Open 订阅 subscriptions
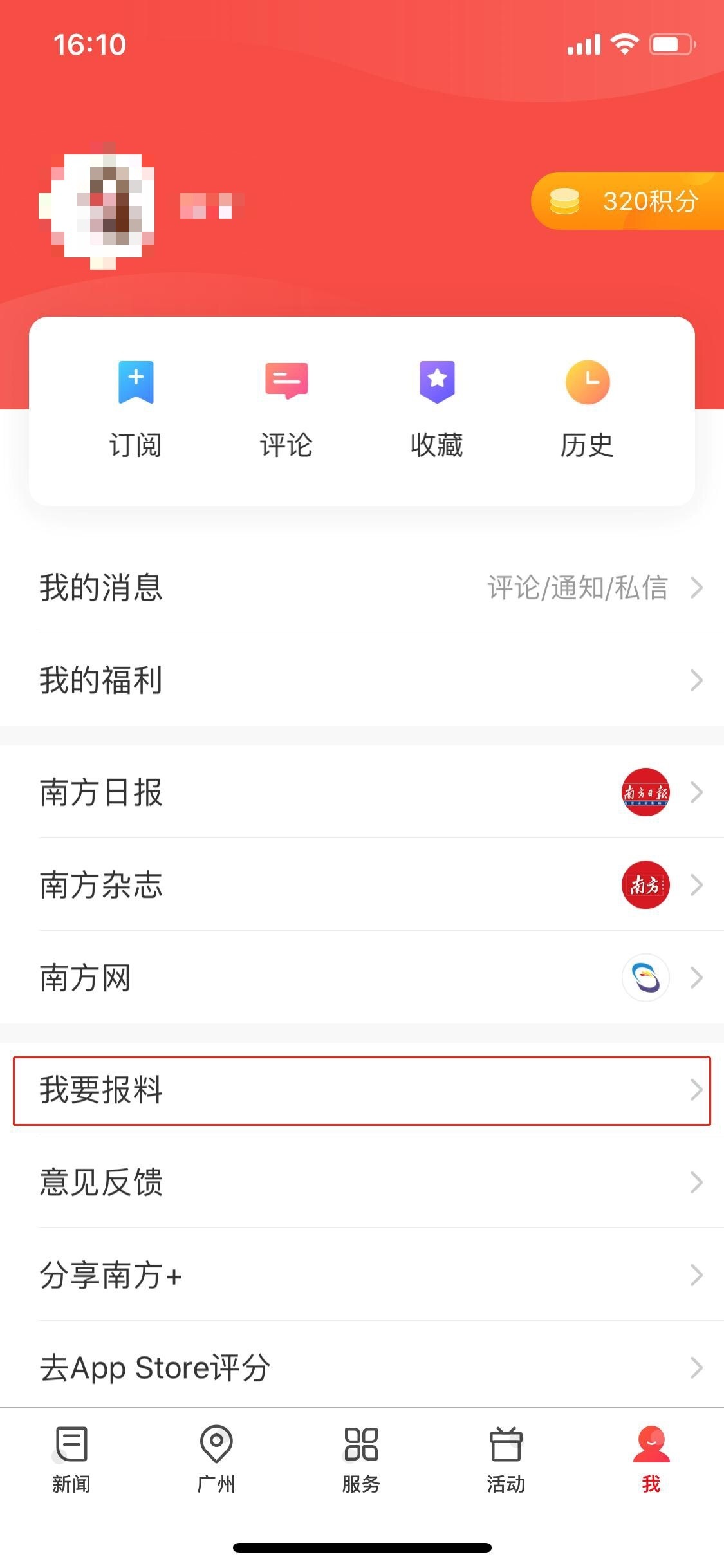 [135, 409]
